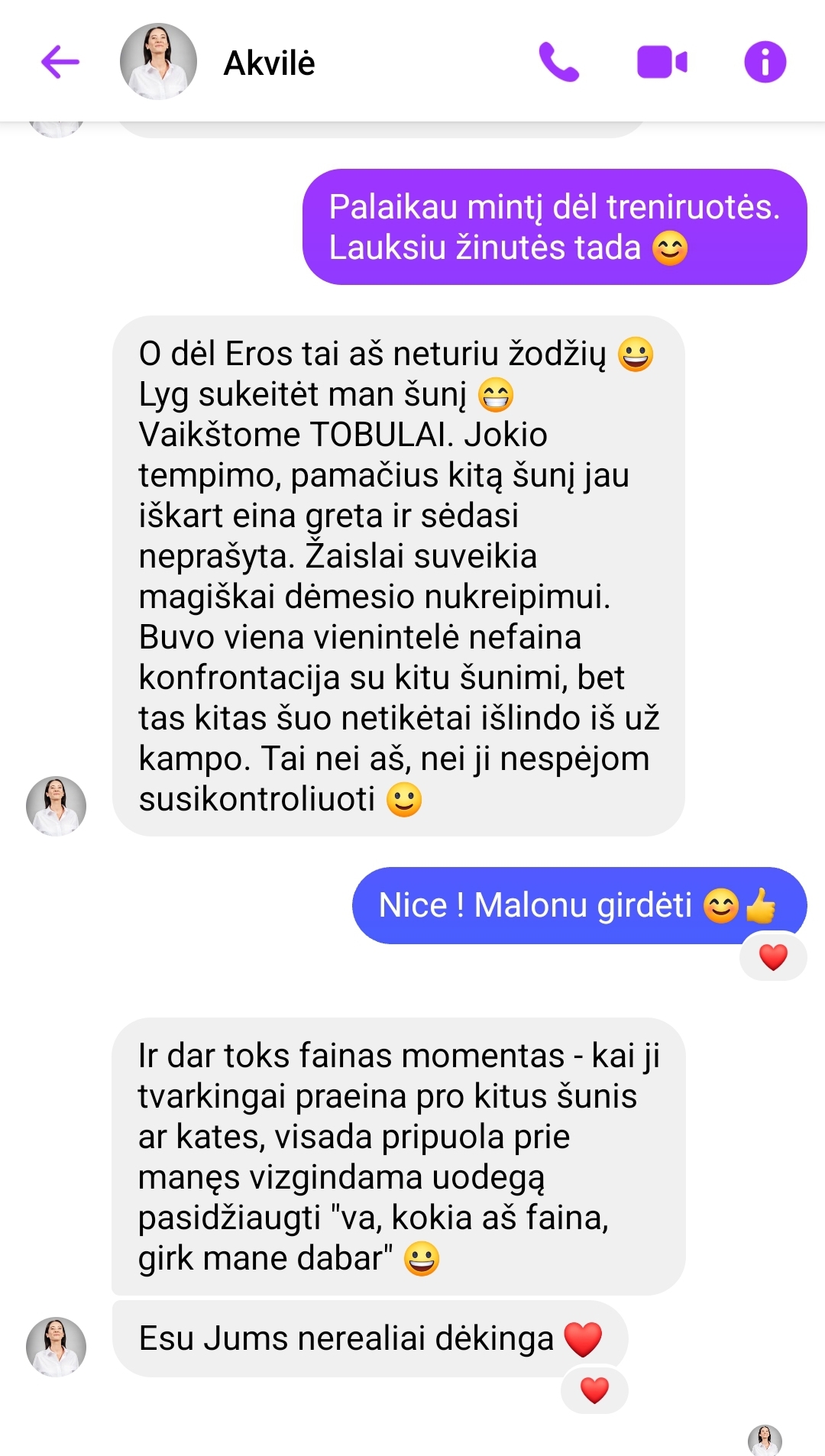Open Akvilė's avatar beside "Esu Jums nerealiai dėkinga"
The width and height of the screenshot is (825, 1456).
pyautogui.click(x=56, y=1347)
